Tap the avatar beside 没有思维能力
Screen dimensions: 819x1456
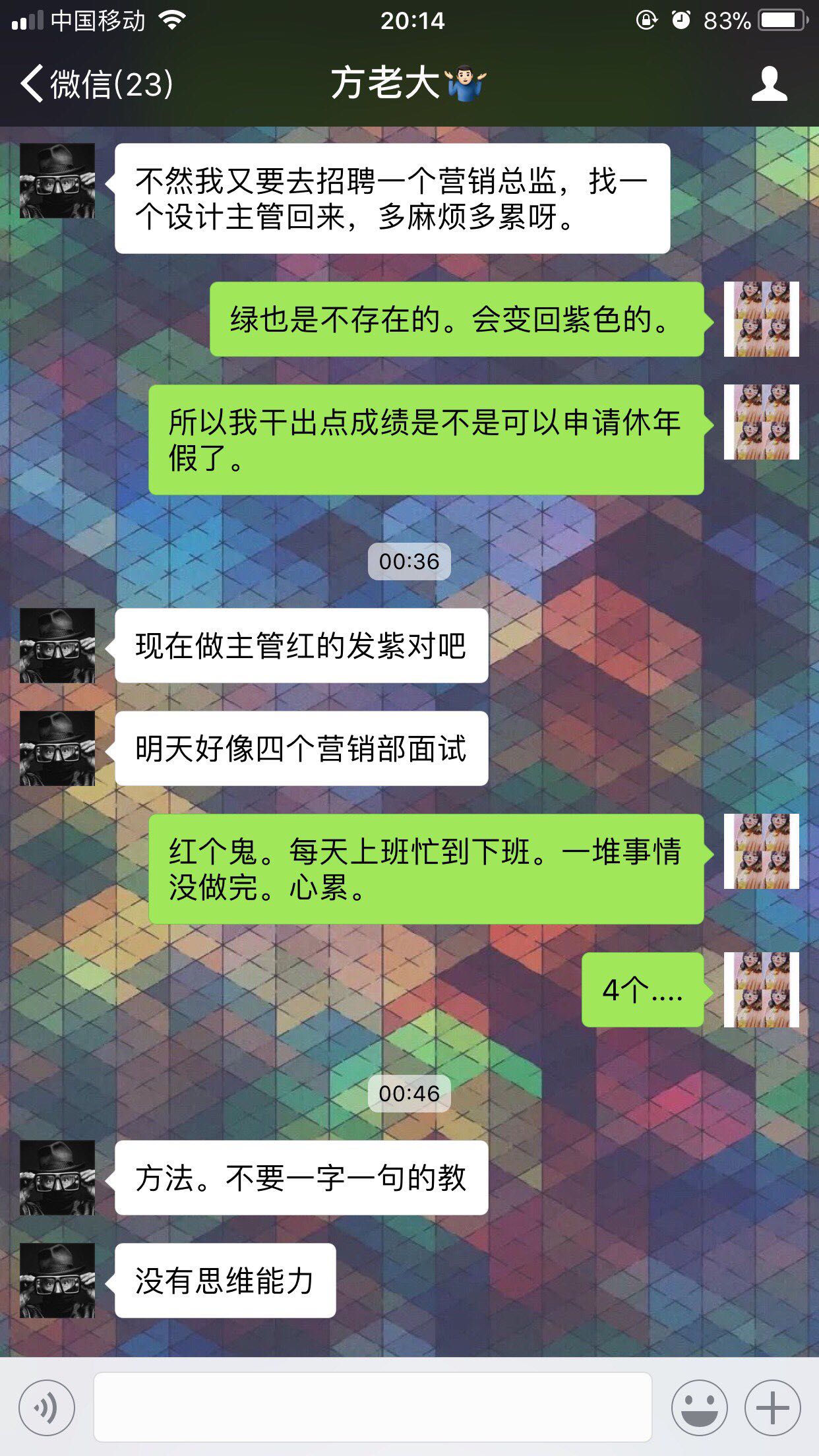point(57,1281)
